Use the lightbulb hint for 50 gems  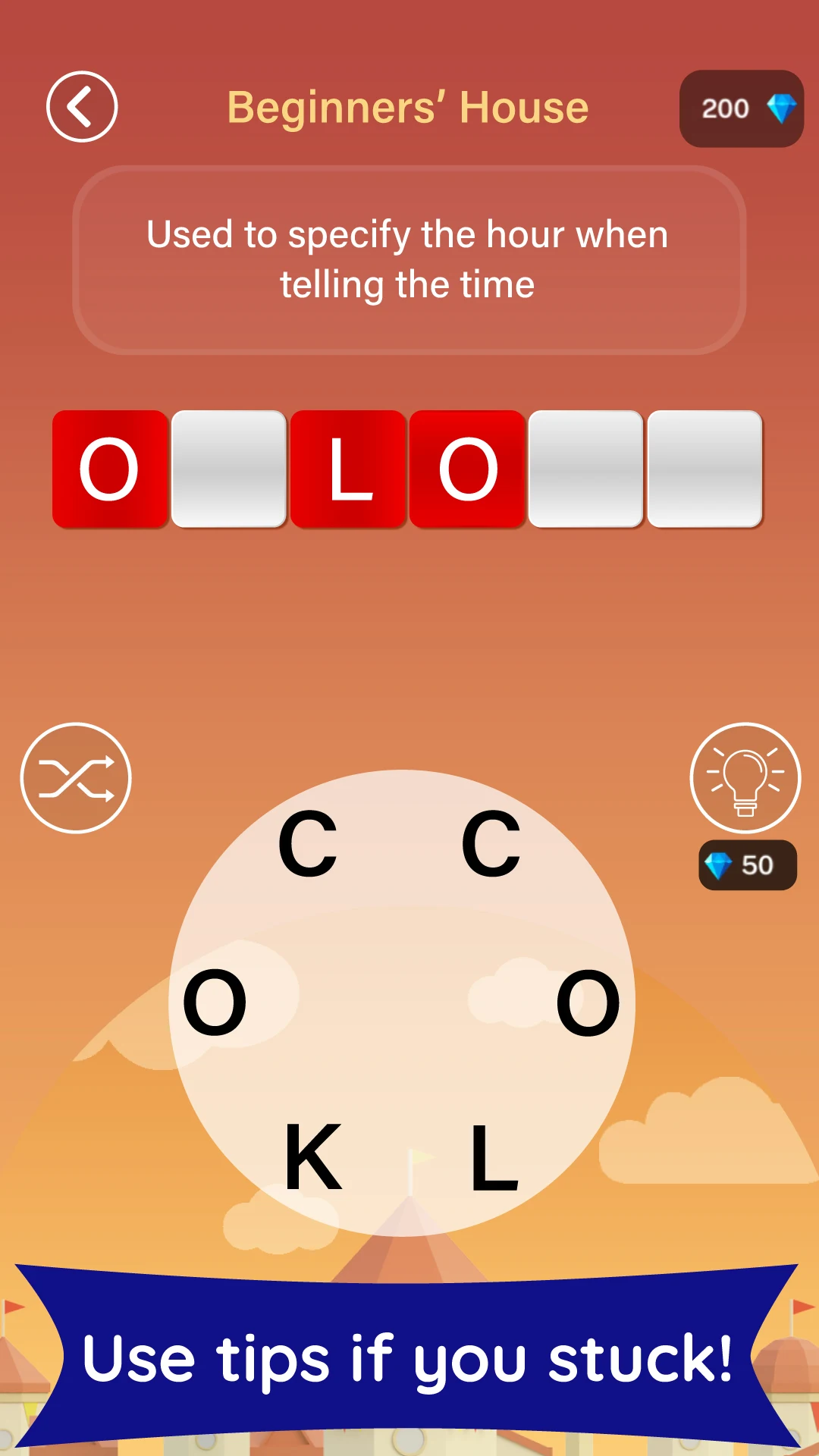(745, 778)
